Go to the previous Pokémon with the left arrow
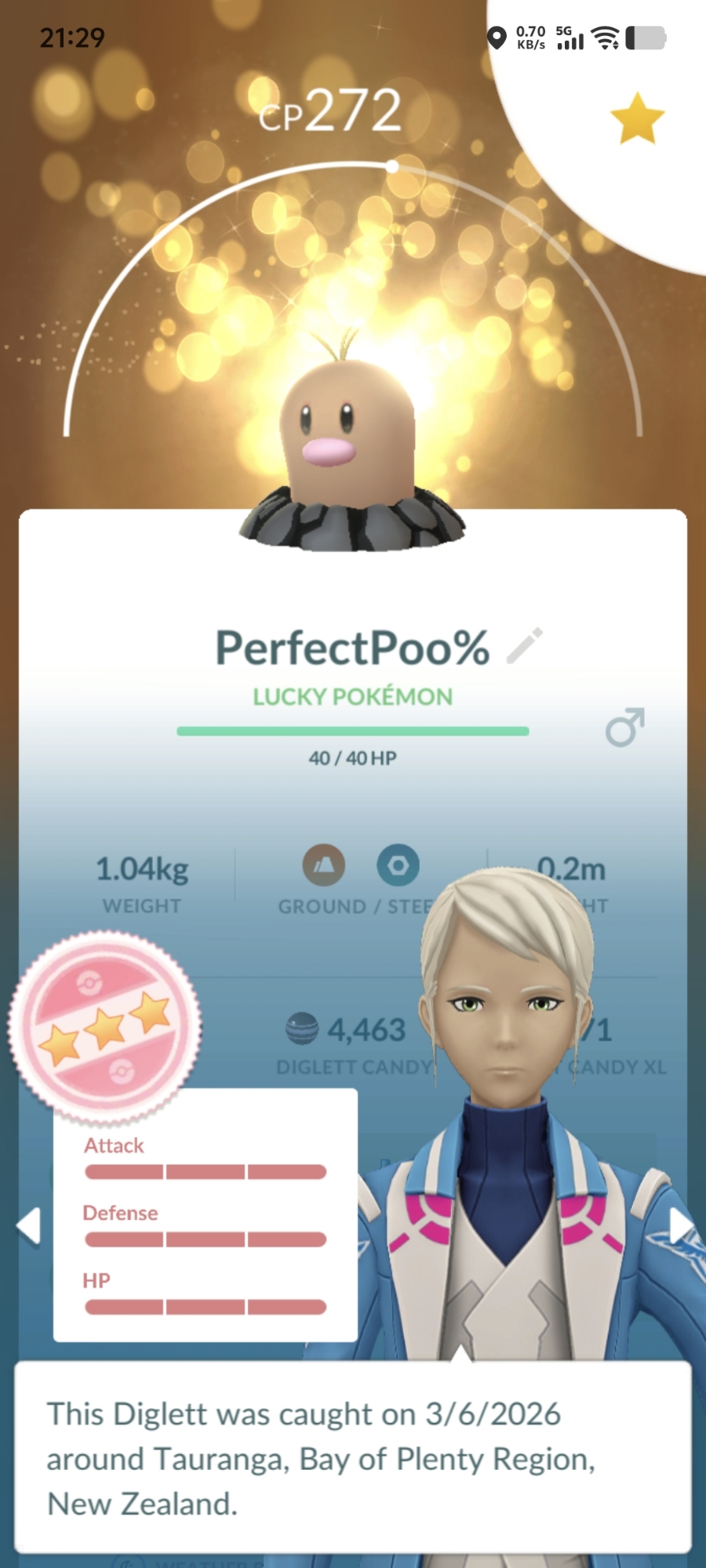 pos(29,1225)
